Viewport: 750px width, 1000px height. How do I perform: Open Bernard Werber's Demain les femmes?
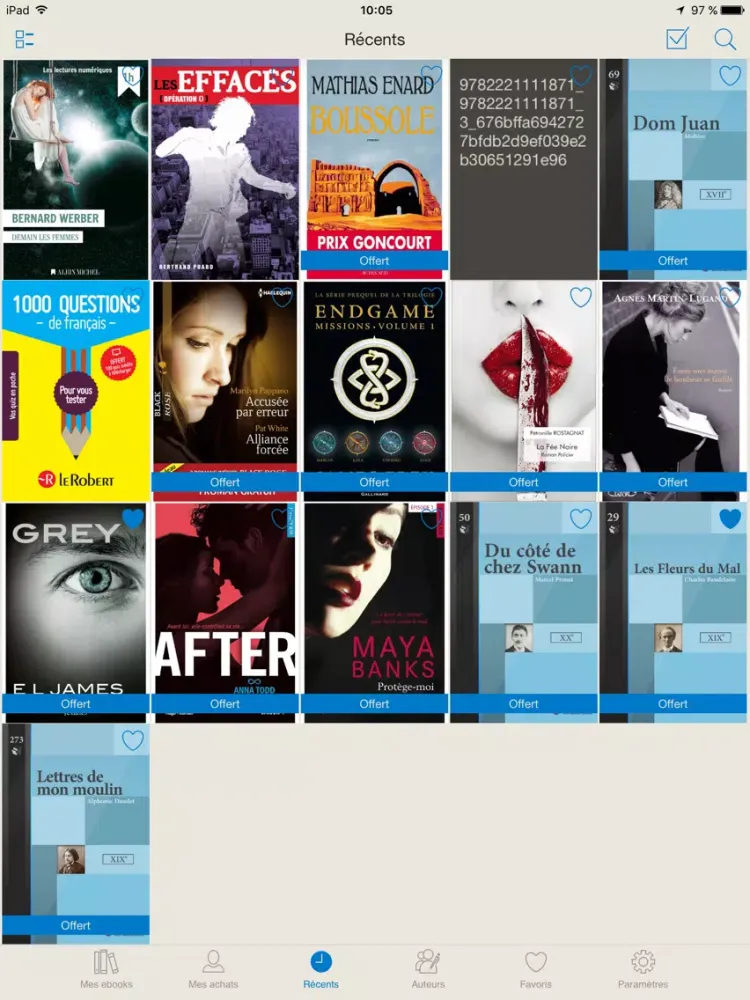pos(76,170)
